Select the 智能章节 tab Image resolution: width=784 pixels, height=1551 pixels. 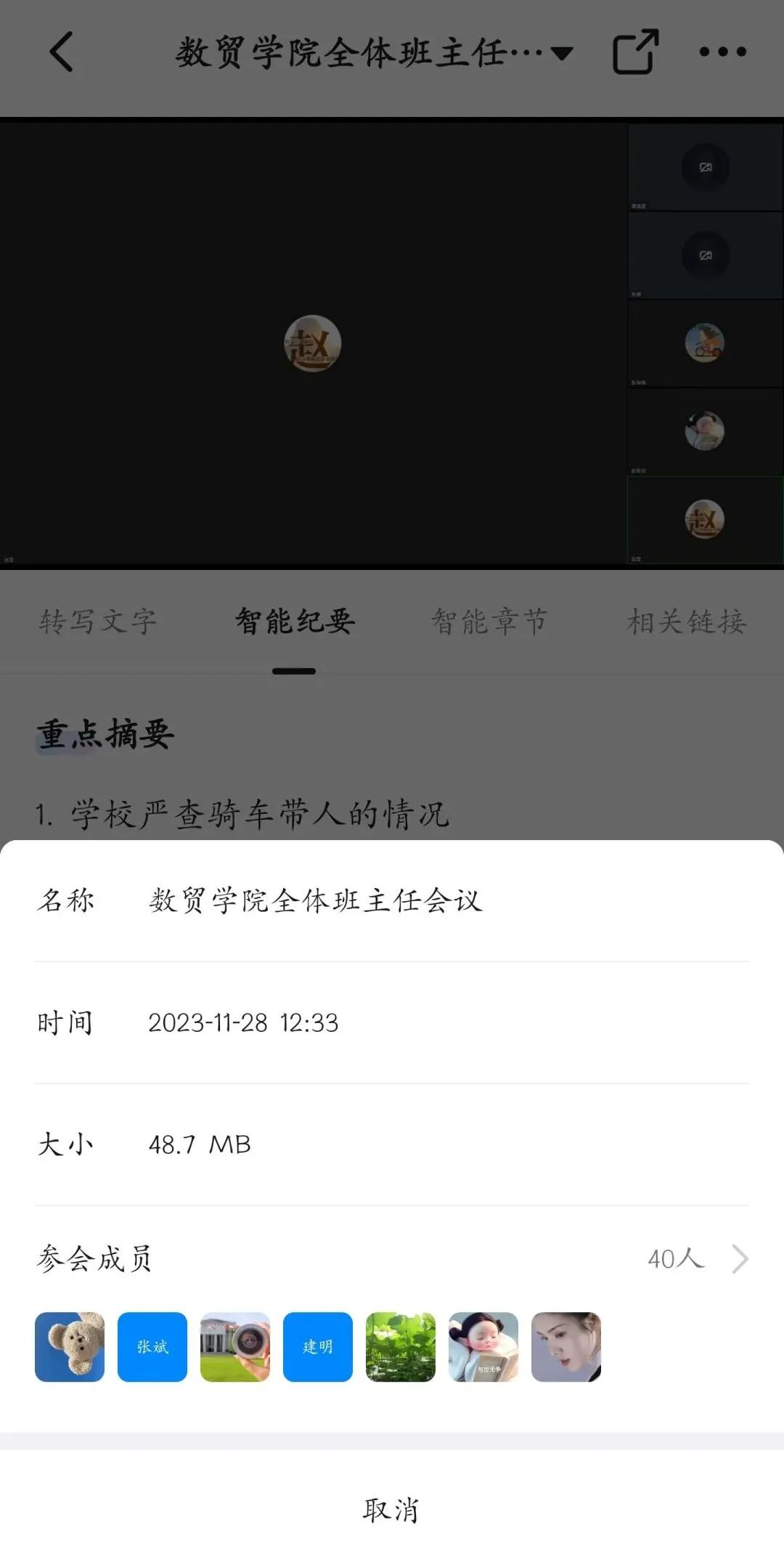[x=489, y=622]
